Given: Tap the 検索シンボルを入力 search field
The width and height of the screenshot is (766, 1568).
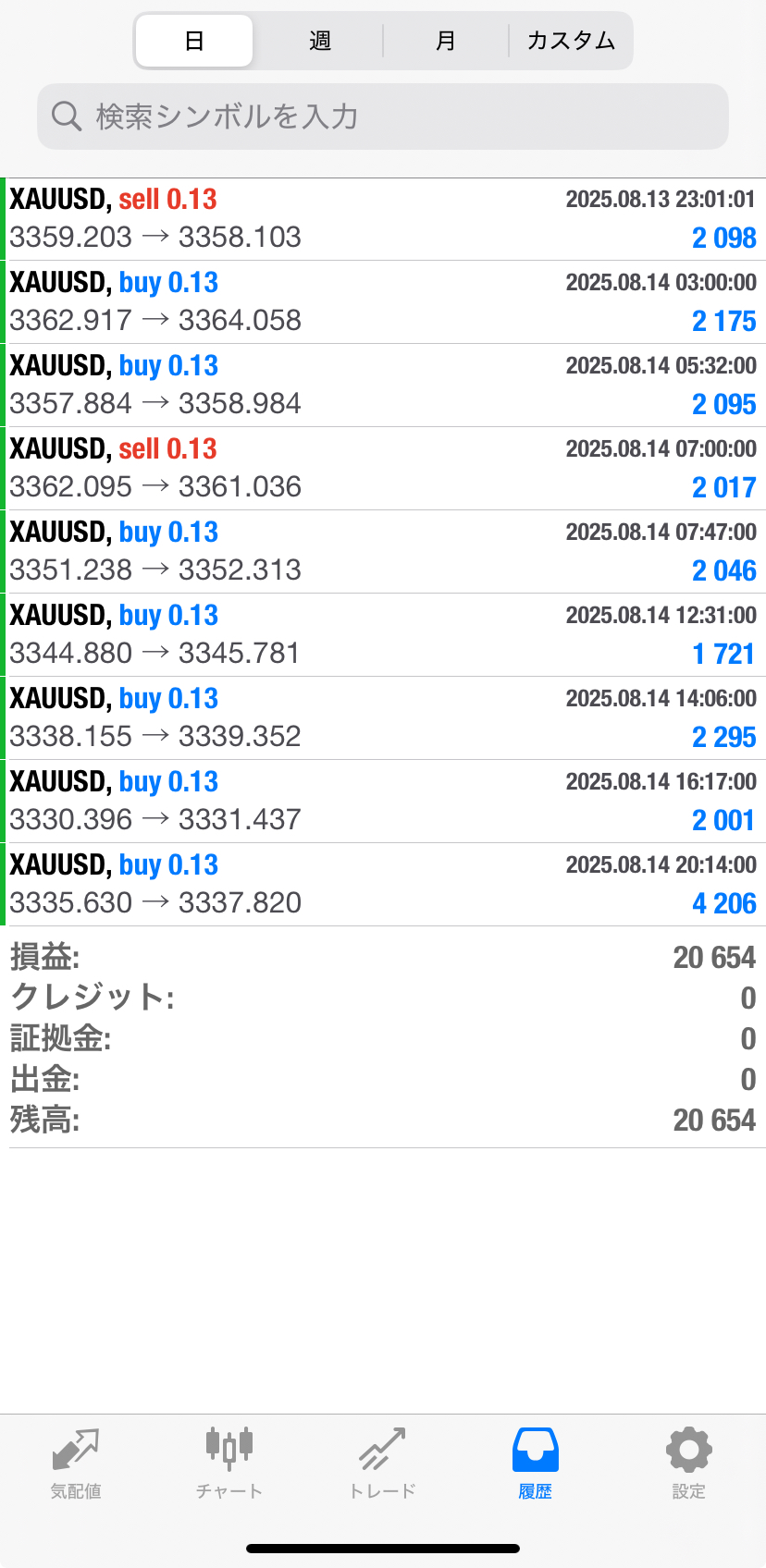Looking at the screenshot, I should point(383,116).
